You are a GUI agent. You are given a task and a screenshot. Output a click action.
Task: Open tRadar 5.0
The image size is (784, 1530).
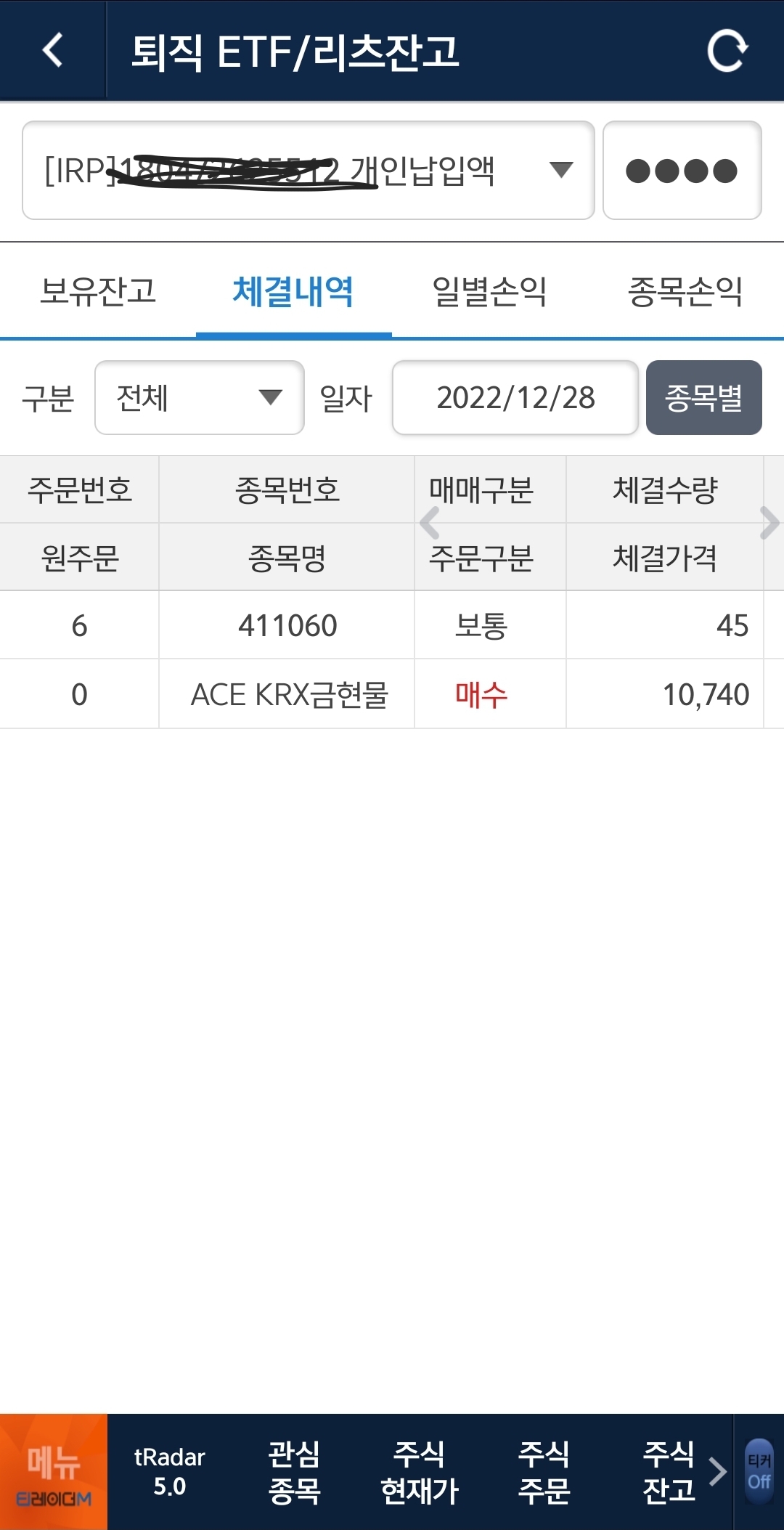(170, 1472)
